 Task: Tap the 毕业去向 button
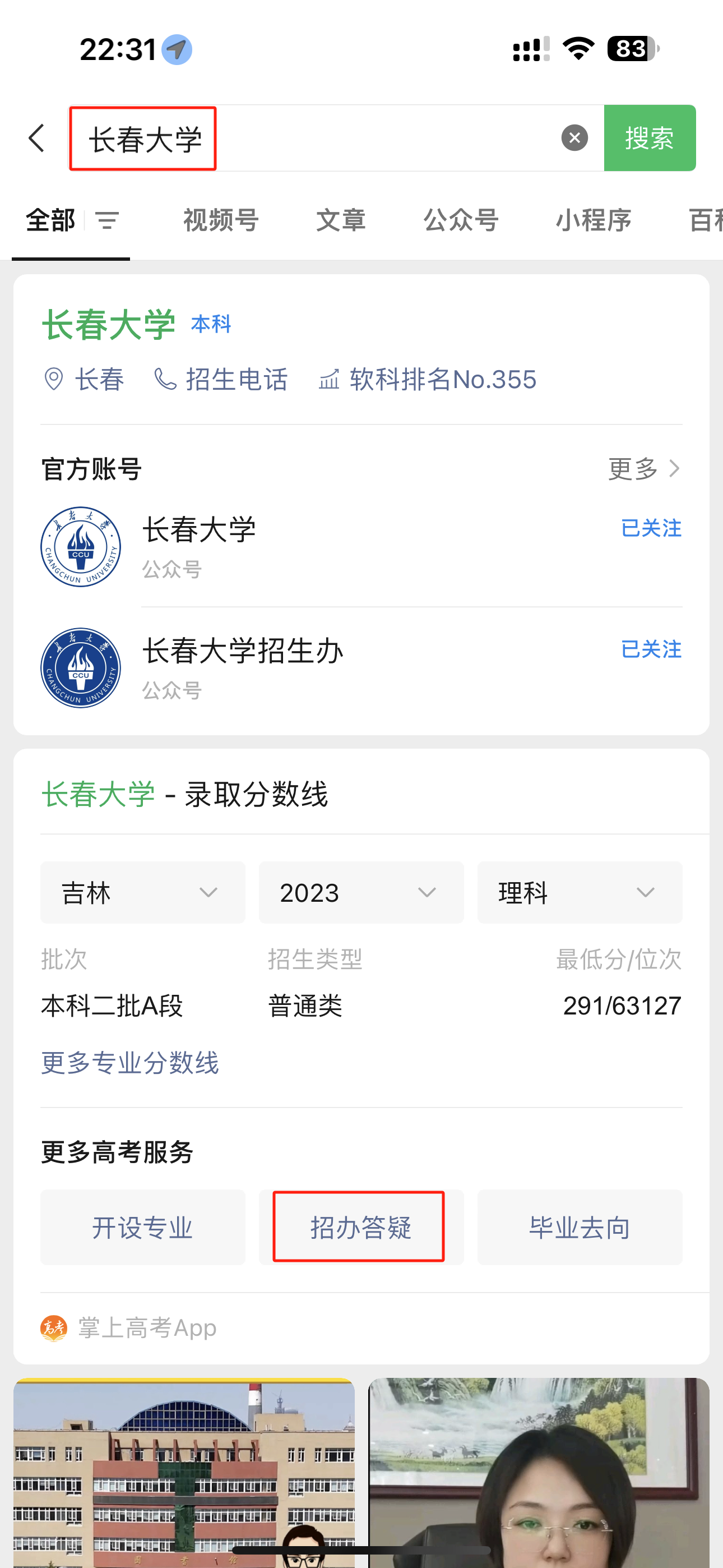point(580,1227)
